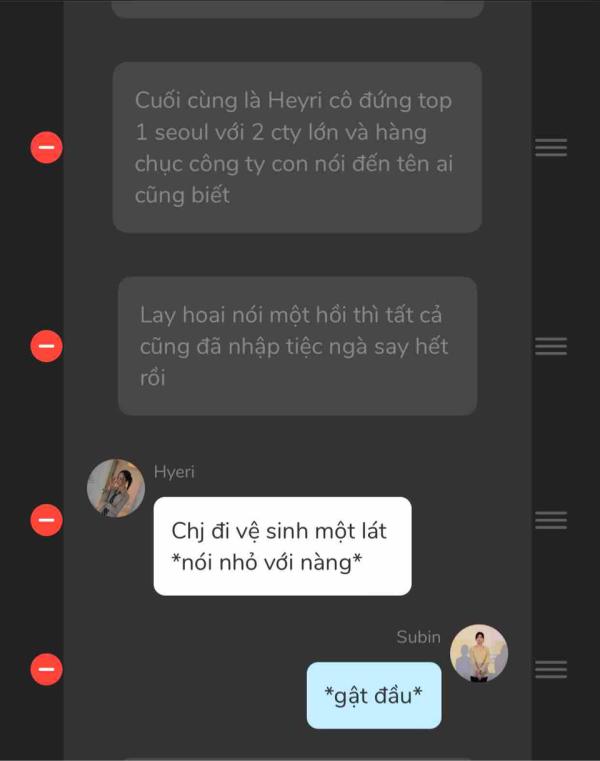Edit the 'Lay hoai nói một hồi' narration bubble

coord(297,346)
